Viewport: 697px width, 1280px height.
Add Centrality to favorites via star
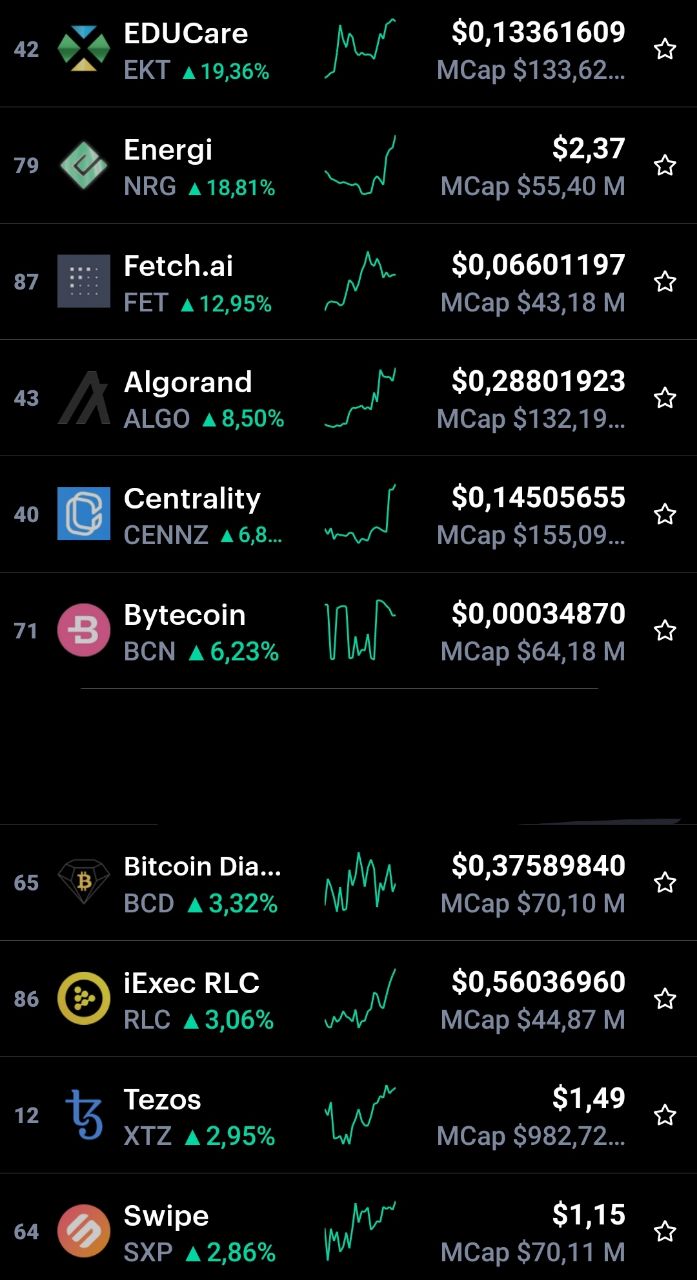tap(665, 514)
